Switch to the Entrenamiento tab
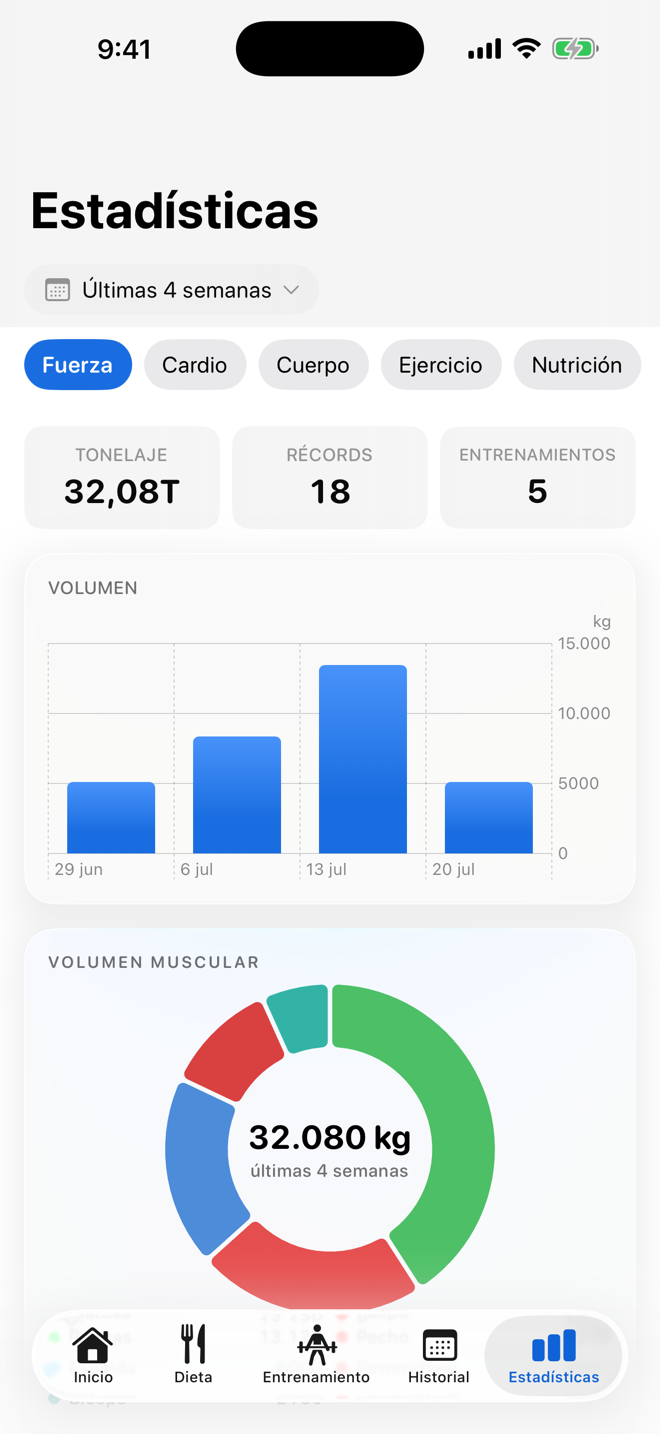Viewport: 660px width, 1434px height. [316, 1356]
